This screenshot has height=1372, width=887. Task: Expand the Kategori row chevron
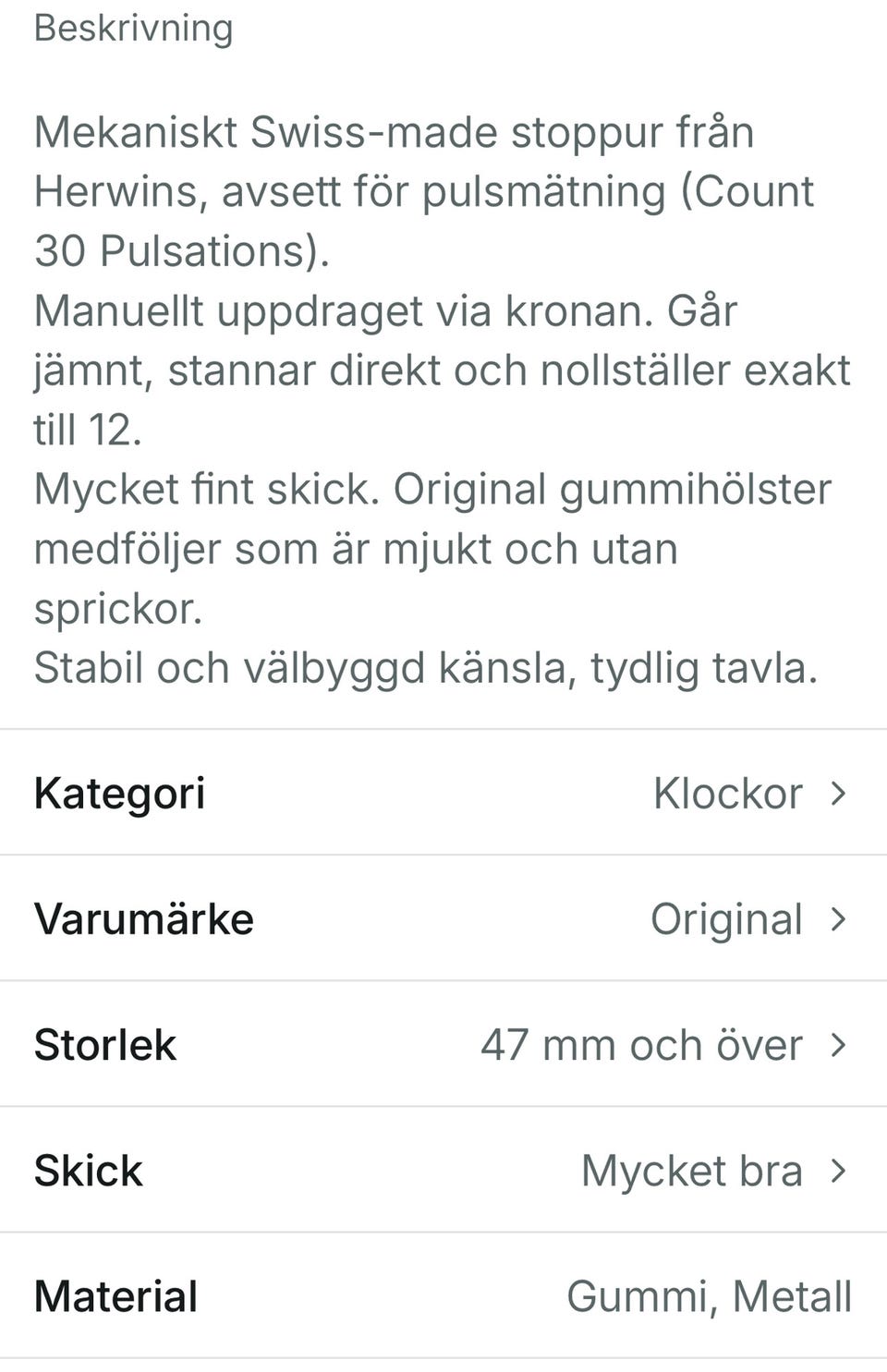tap(839, 793)
